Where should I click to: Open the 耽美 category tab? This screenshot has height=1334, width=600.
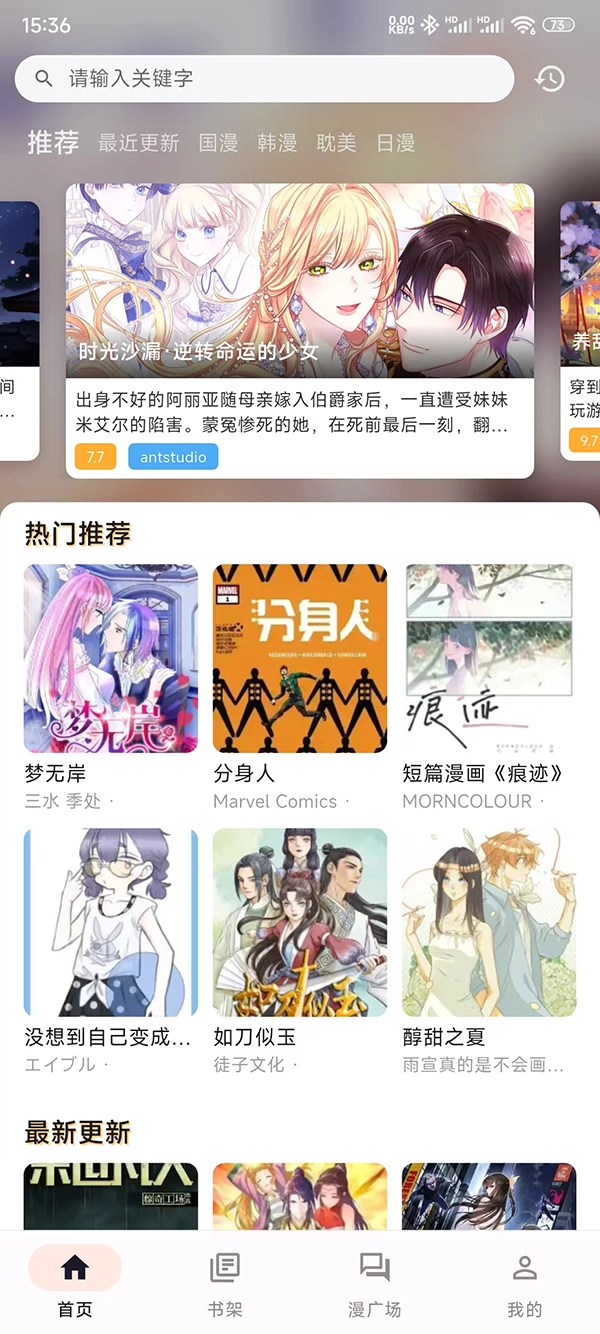pyautogui.click(x=336, y=143)
